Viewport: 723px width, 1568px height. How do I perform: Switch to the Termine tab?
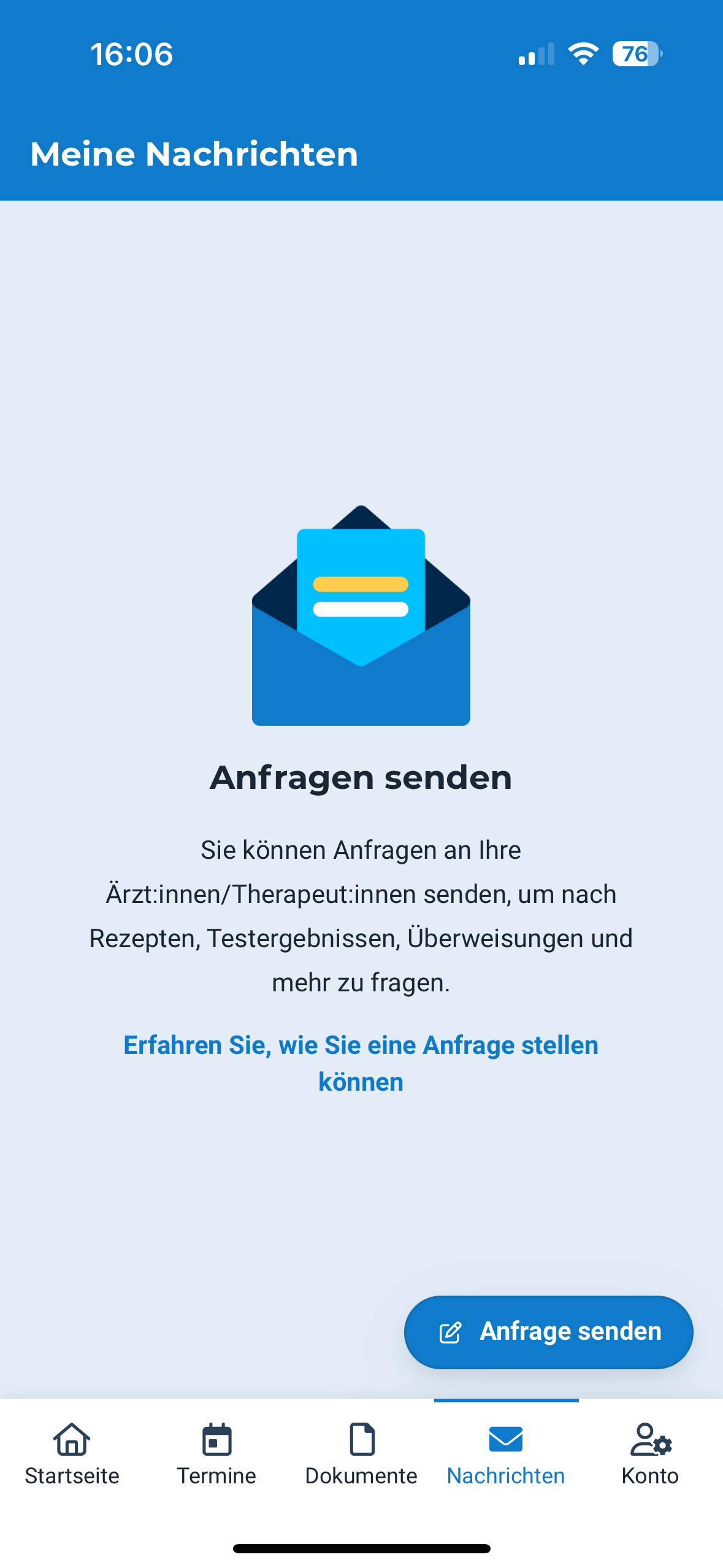pos(216,1453)
